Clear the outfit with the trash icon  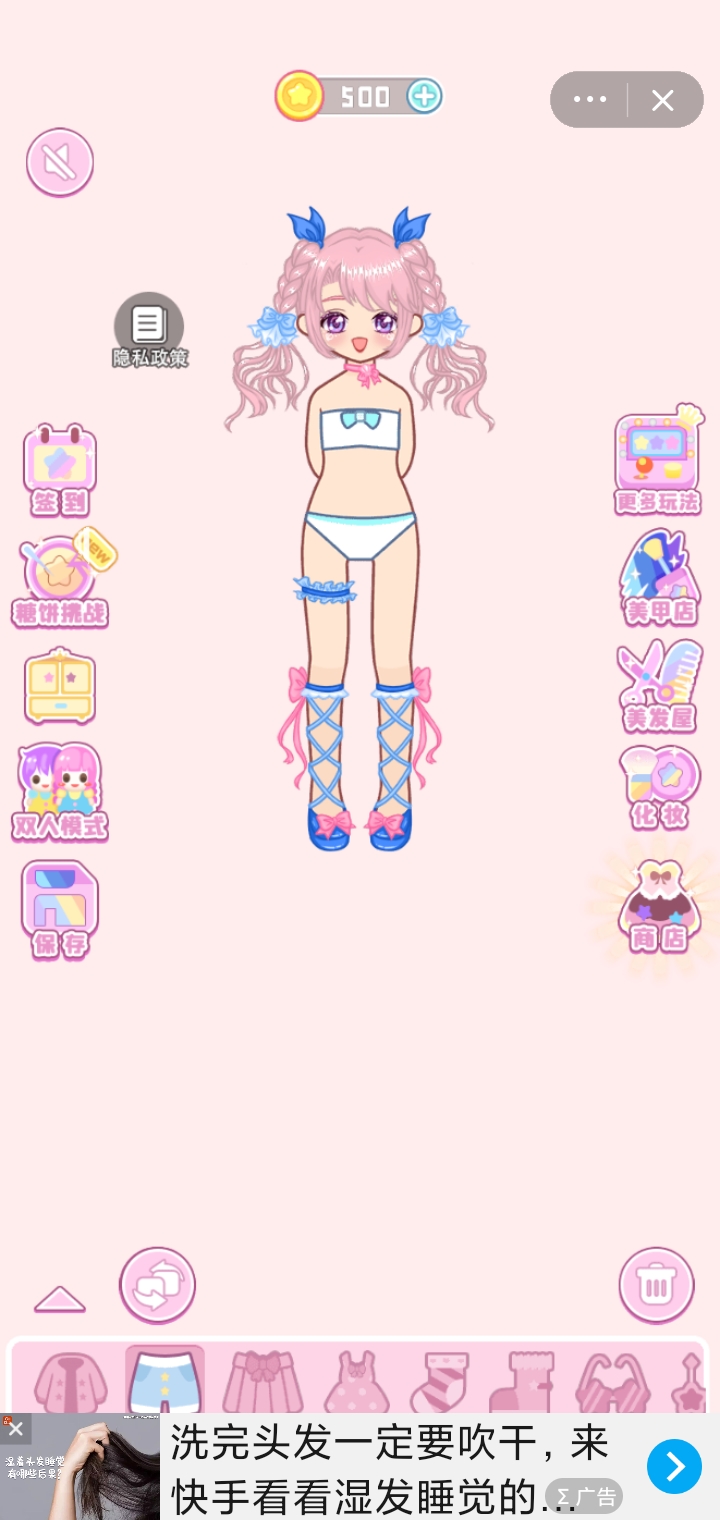(656, 1285)
